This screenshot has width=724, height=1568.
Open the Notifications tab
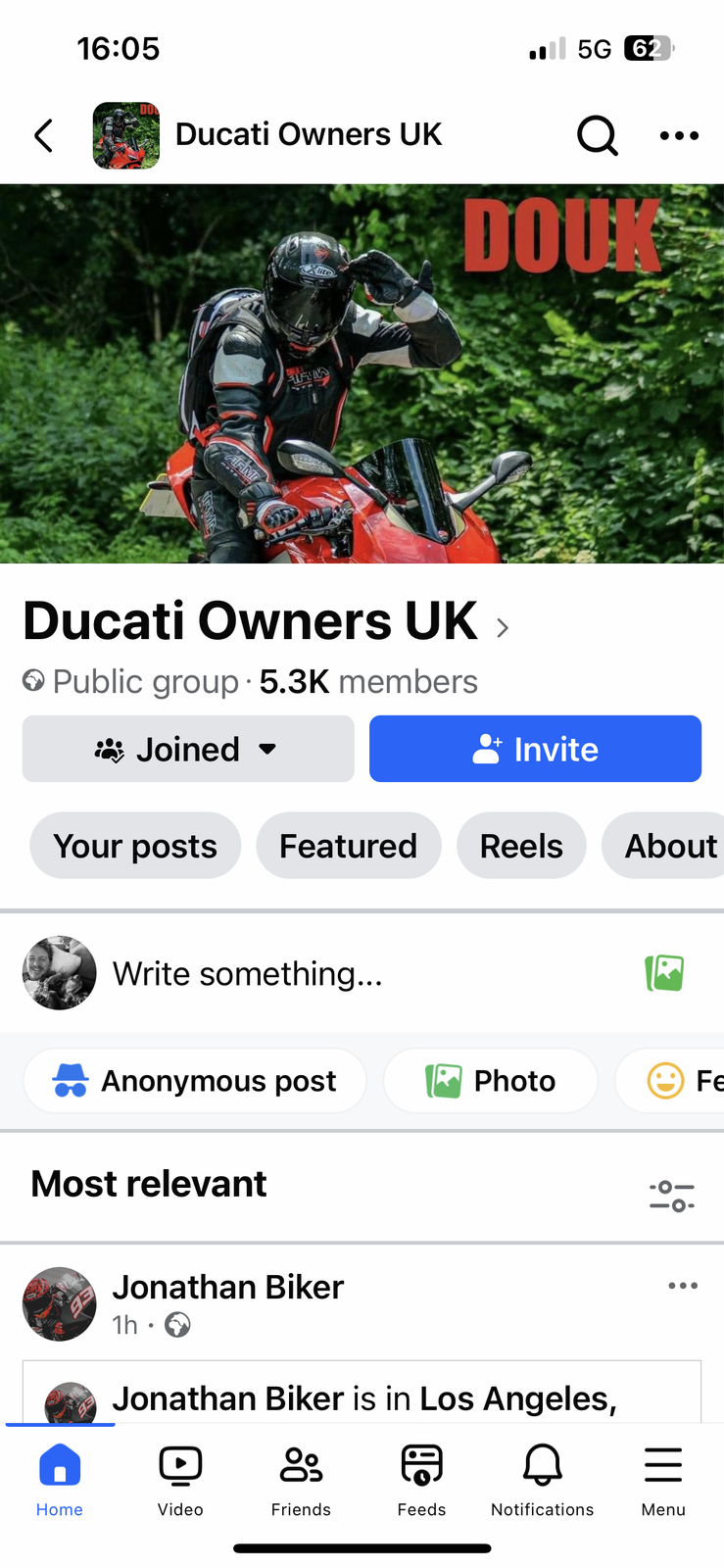(x=542, y=1480)
